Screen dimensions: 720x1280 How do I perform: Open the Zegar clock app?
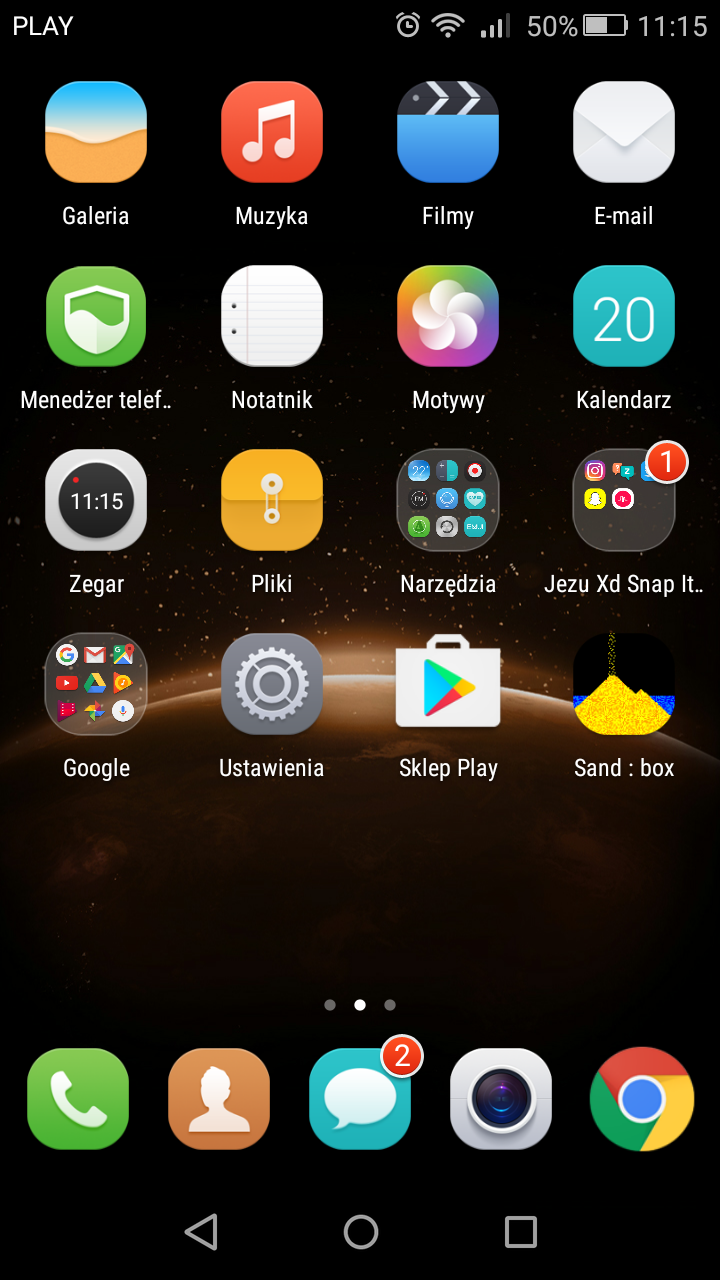pos(96,500)
